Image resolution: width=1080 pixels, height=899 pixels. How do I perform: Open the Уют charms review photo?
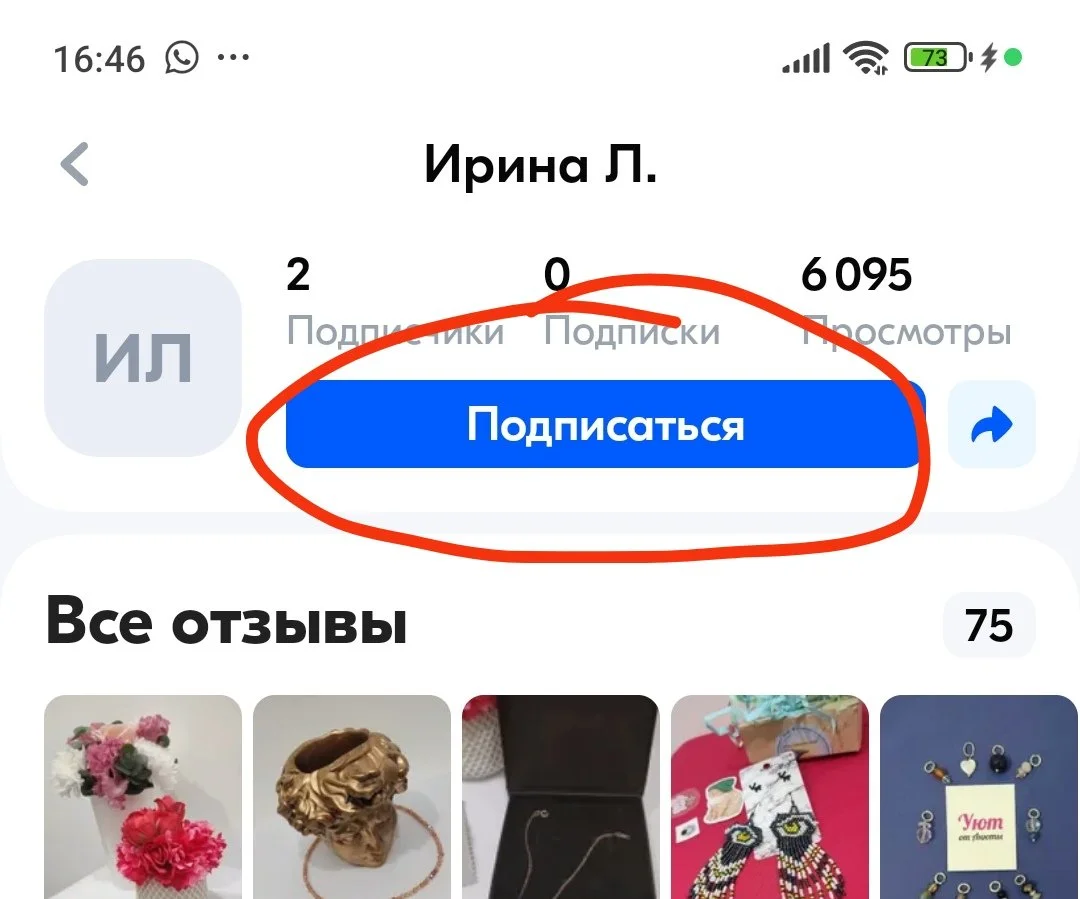(979, 797)
